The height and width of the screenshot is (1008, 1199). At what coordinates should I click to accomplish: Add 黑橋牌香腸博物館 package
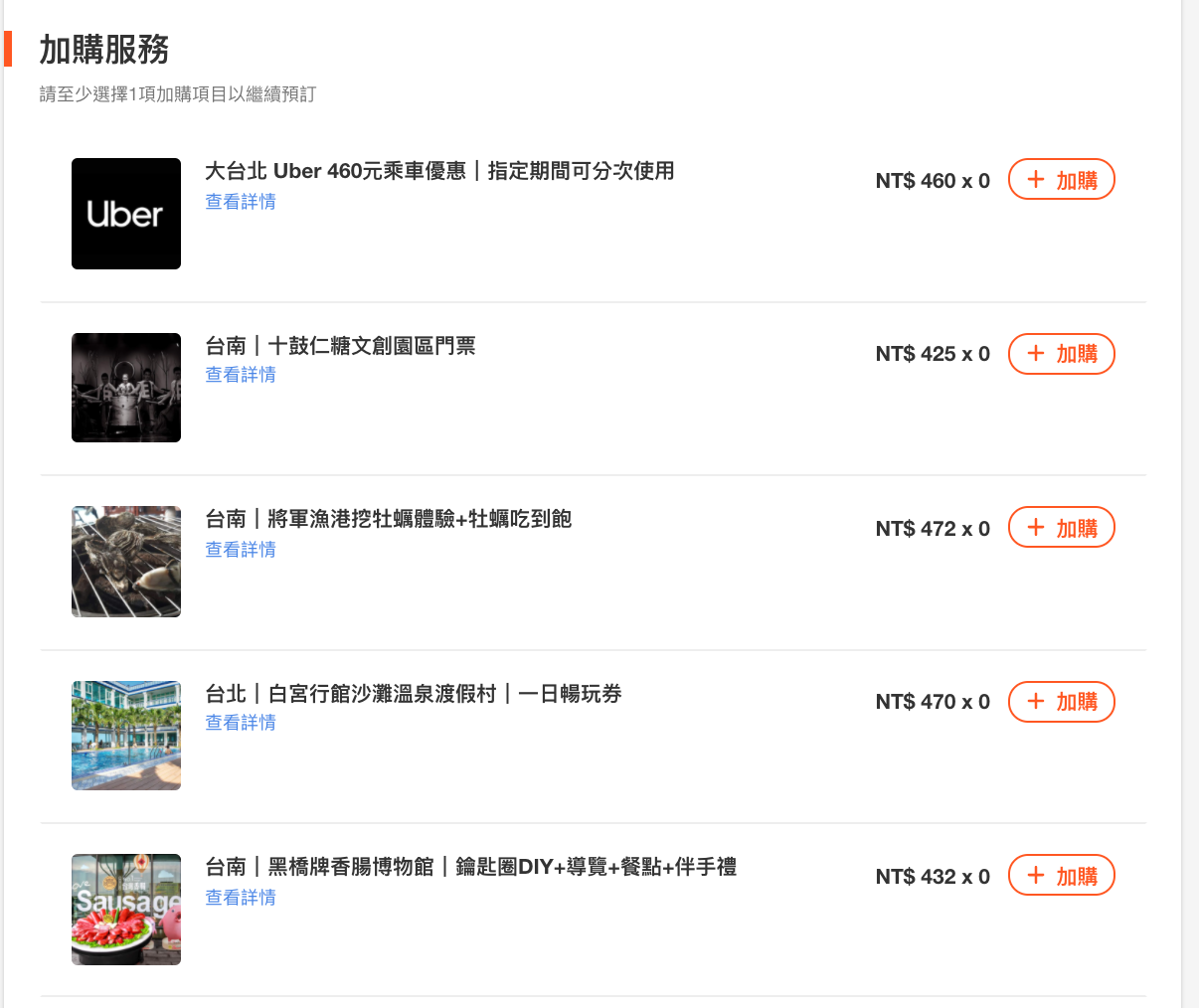point(1061,876)
